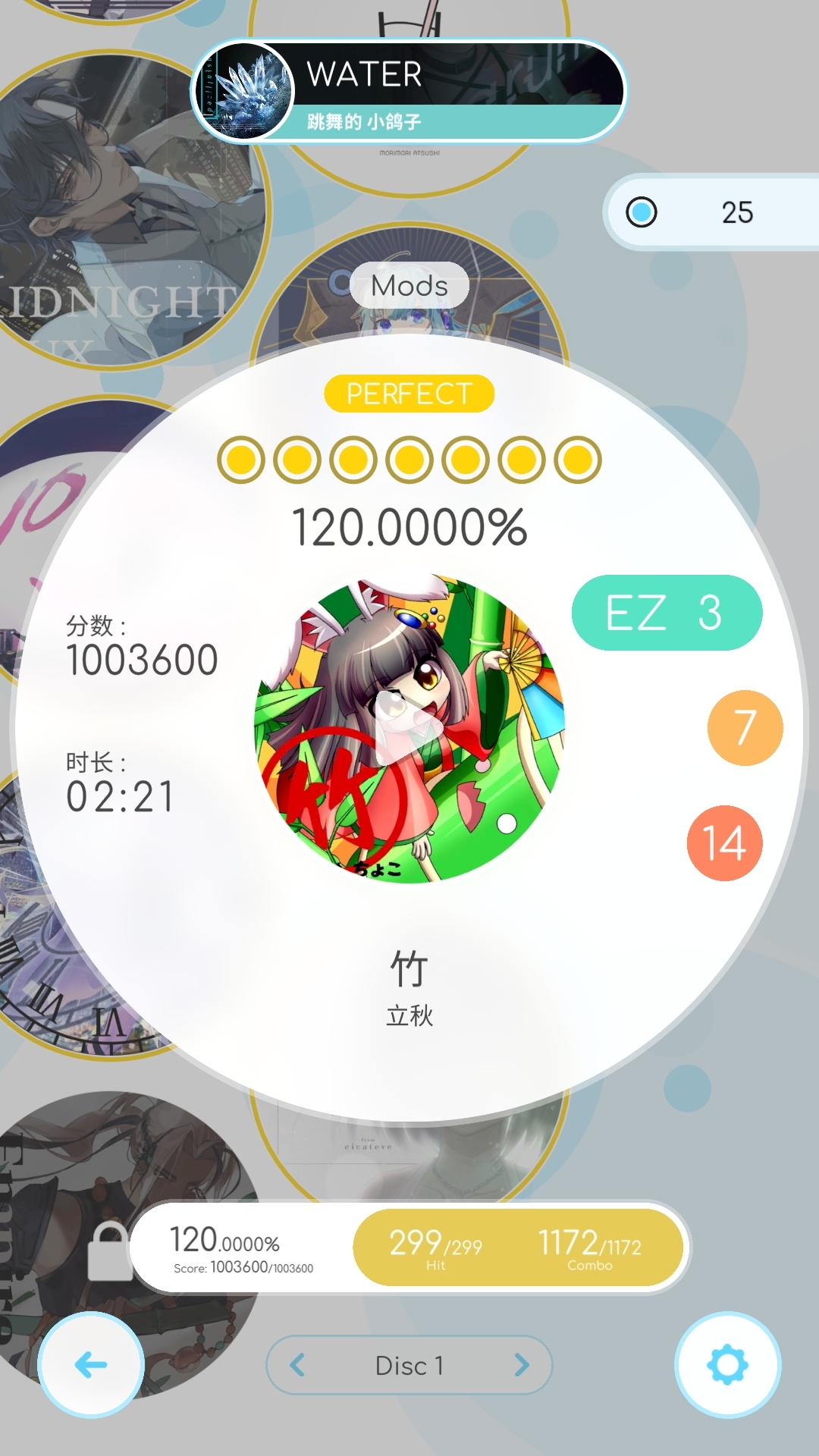Screen dimensions: 819x1456
Task: Open the settings gear
Action: (x=727, y=1365)
